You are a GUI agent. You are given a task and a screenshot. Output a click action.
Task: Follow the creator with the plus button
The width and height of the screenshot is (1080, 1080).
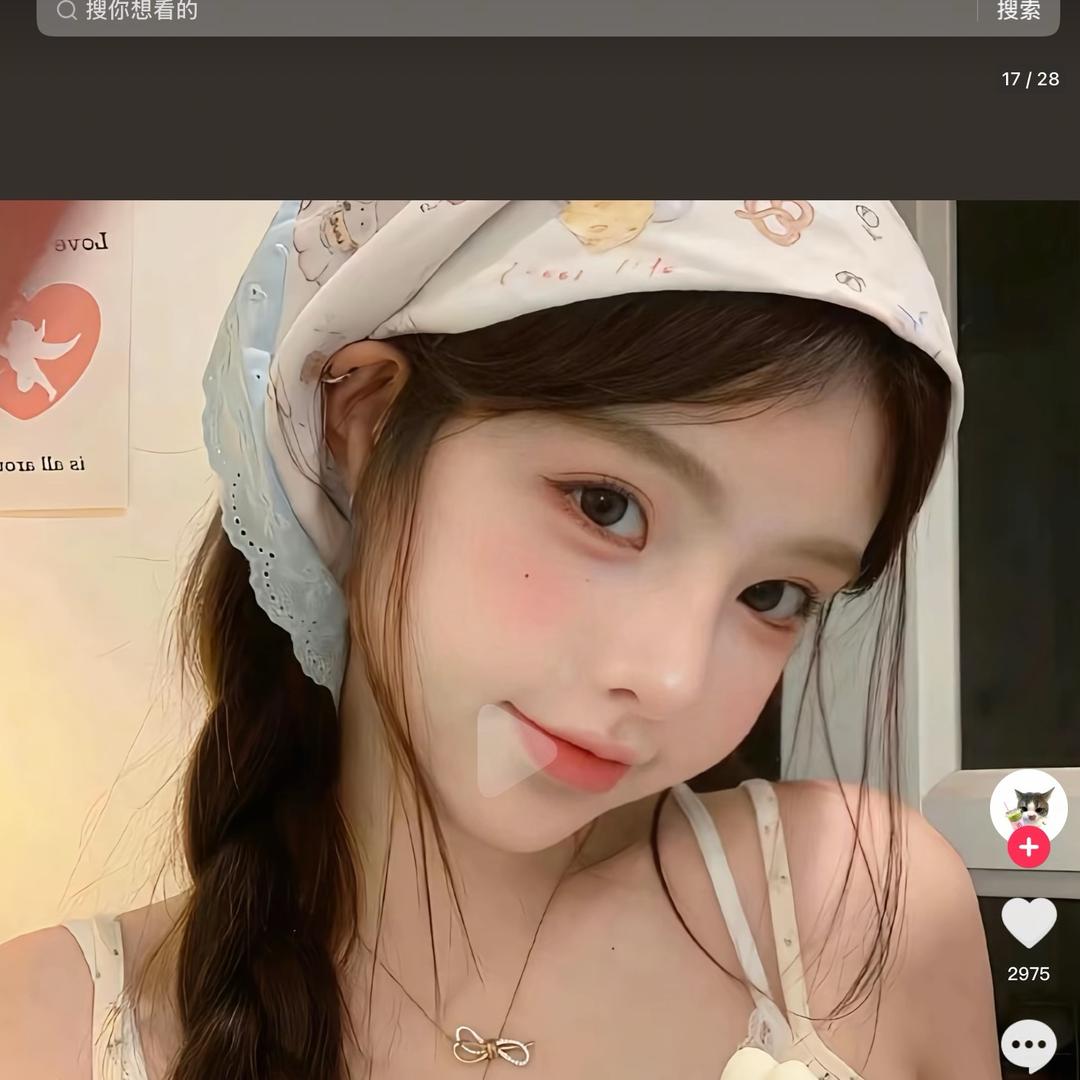click(1028, 848)
